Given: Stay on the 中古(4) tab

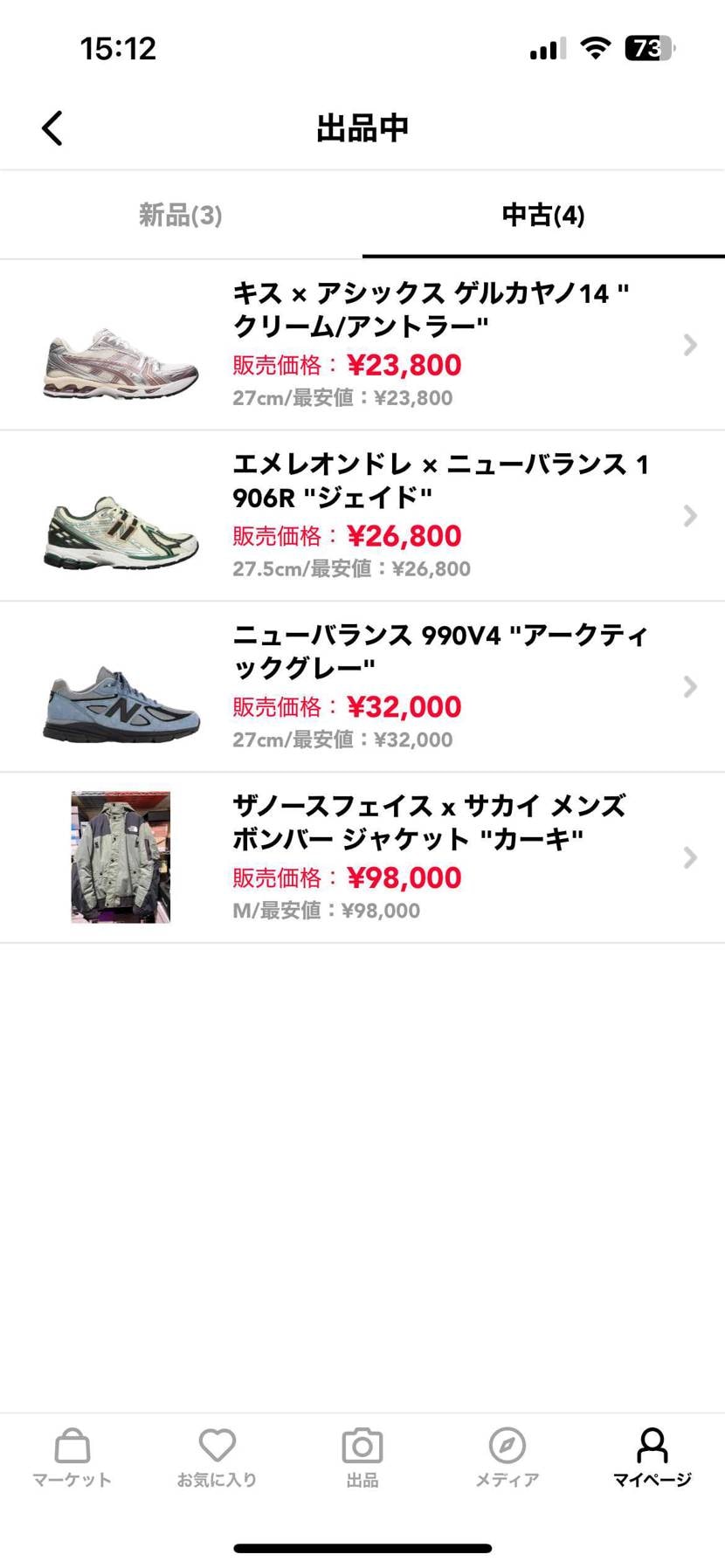Looking at the screenshot, I should coord(542,215).
